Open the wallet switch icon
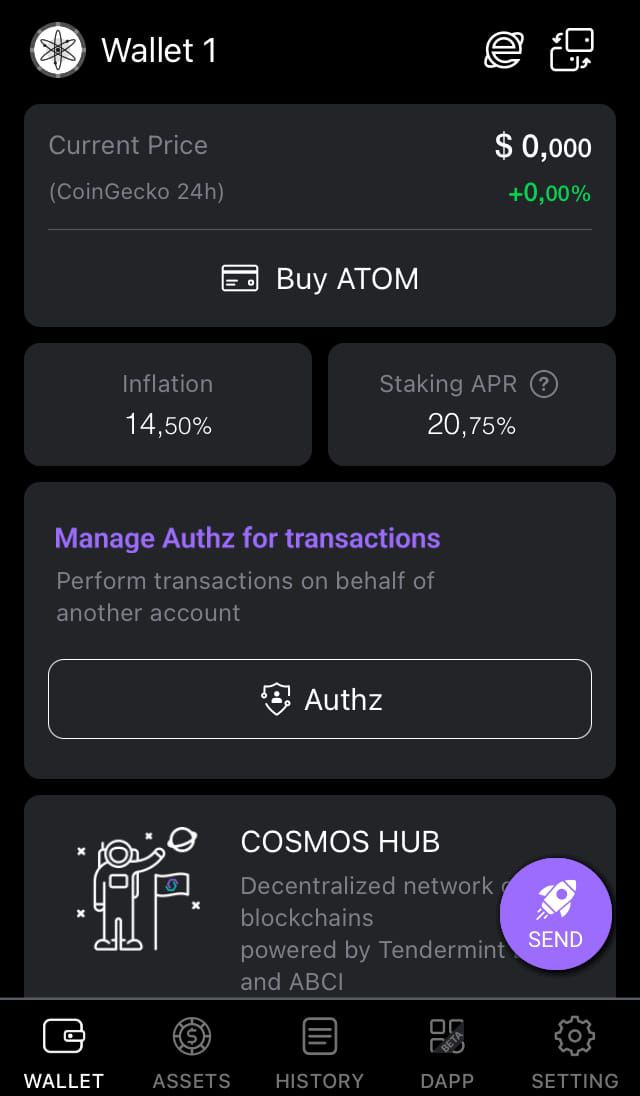This screenshot has width=640, height=1096. (x=572, y=50)
